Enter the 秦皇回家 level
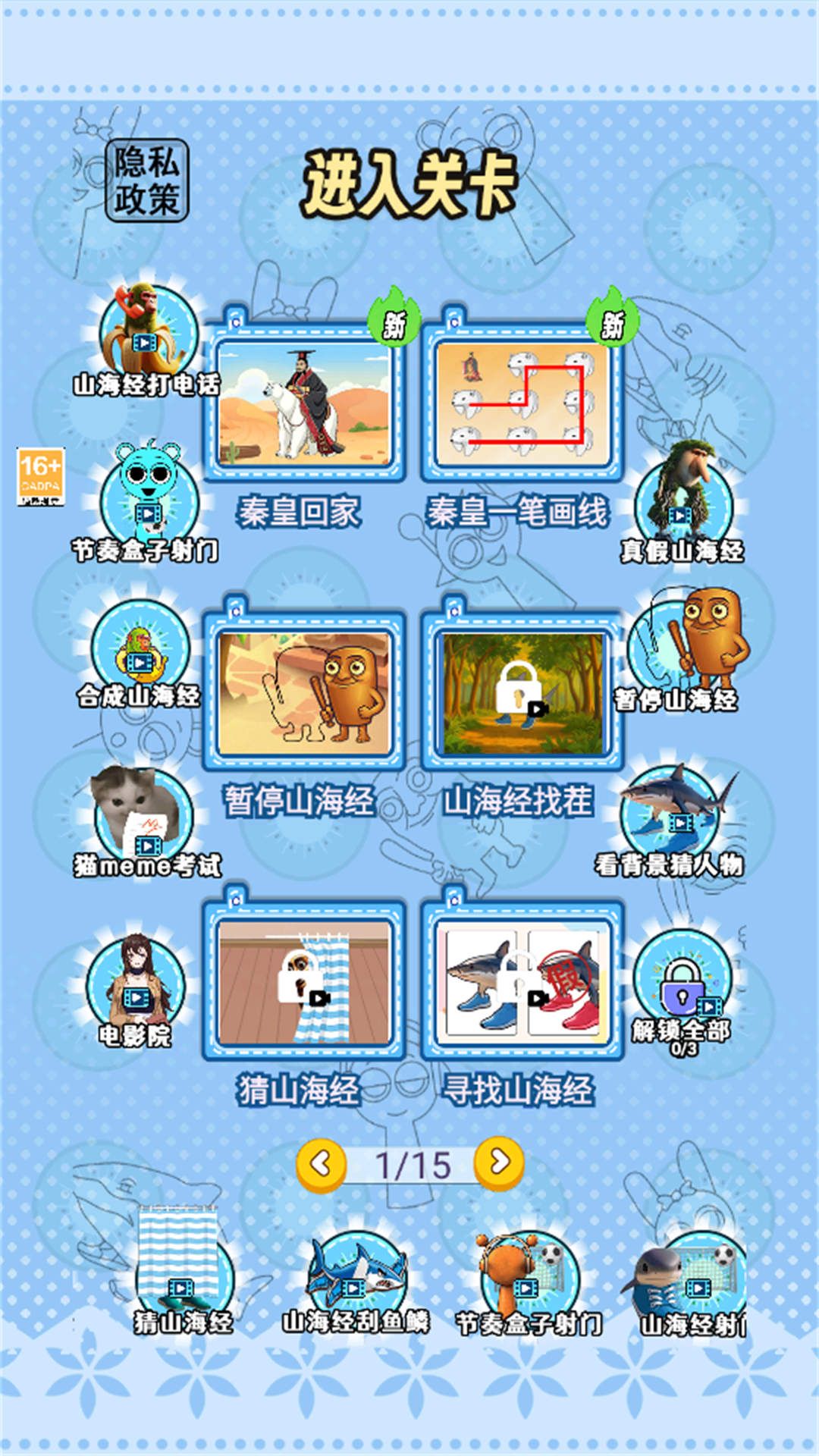The height and width of the screenshot is (1456, 819). (303, 403)
